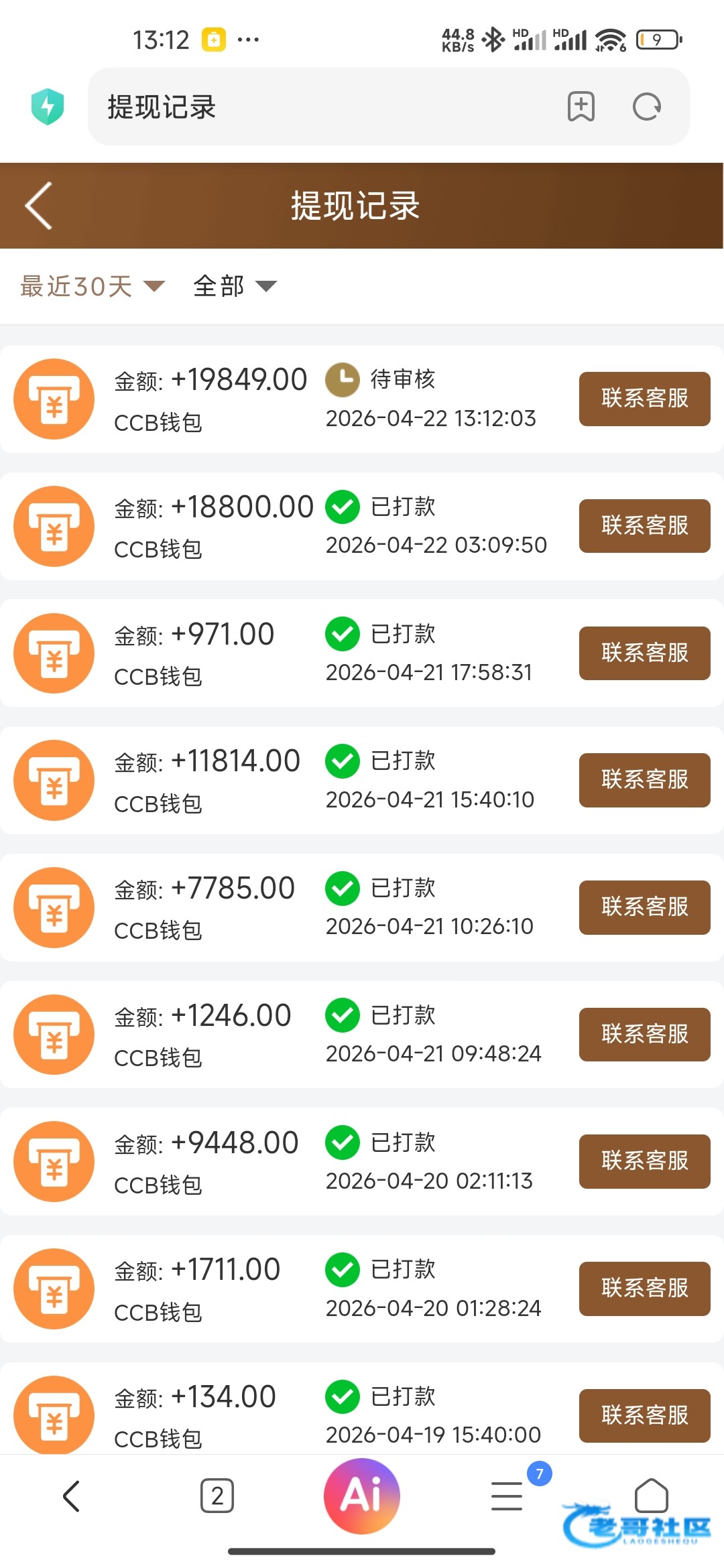This screenshot has width=724, height=1568.
Task: Tap 联系客服 for the +18800.00 record
Action: [x=644, y=526]
